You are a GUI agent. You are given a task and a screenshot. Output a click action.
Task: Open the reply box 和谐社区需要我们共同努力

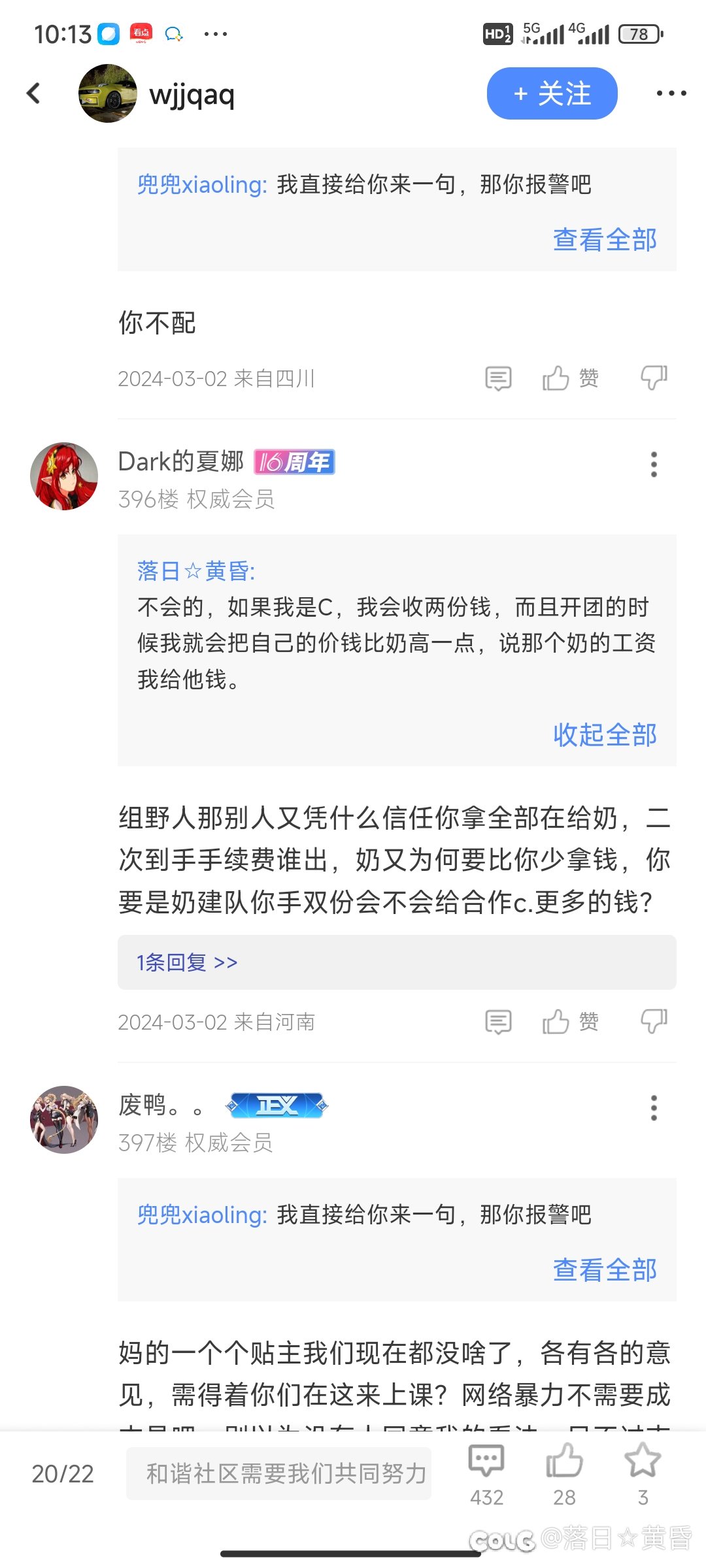point(279,1473)
